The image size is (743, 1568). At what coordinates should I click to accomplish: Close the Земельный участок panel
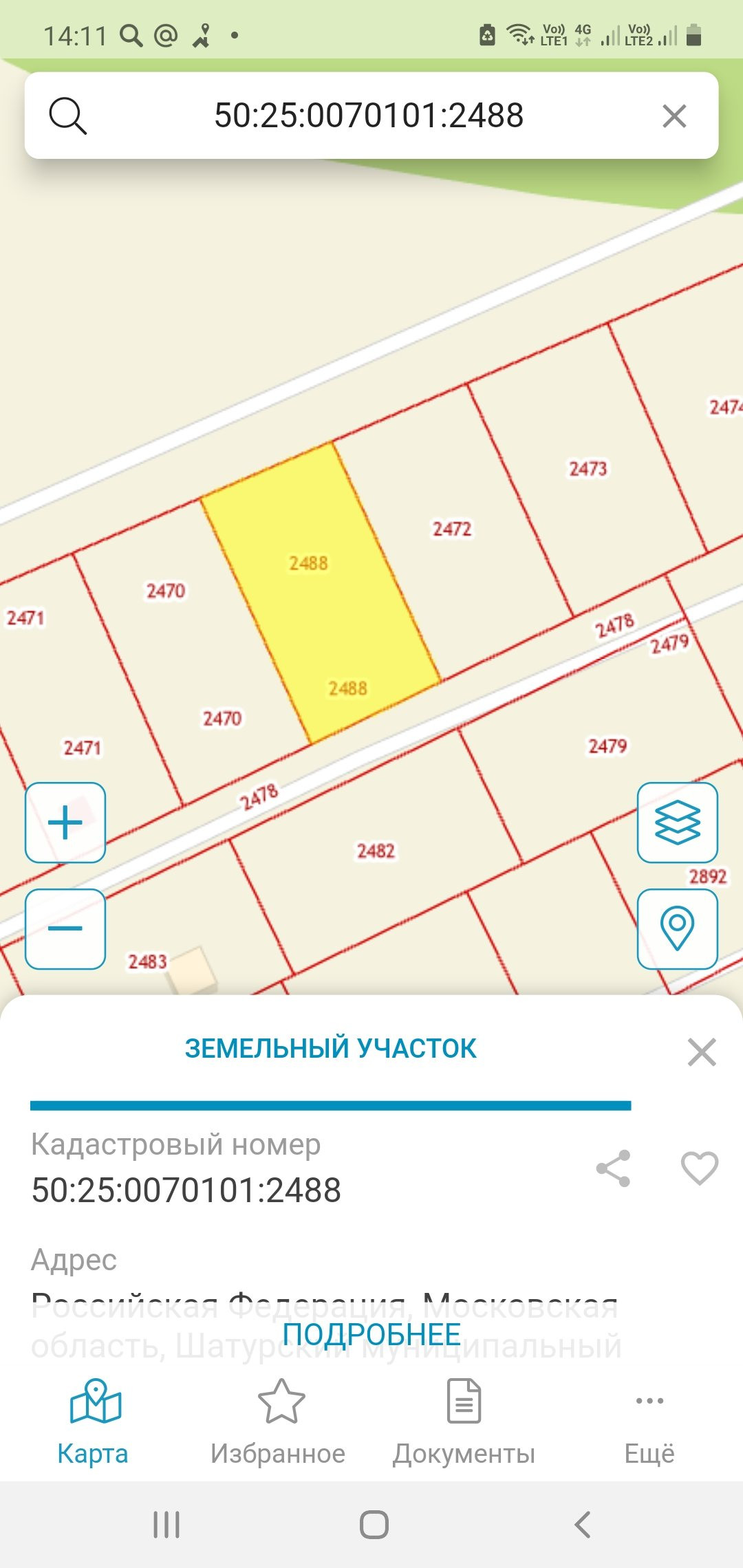pos(702,1052)
